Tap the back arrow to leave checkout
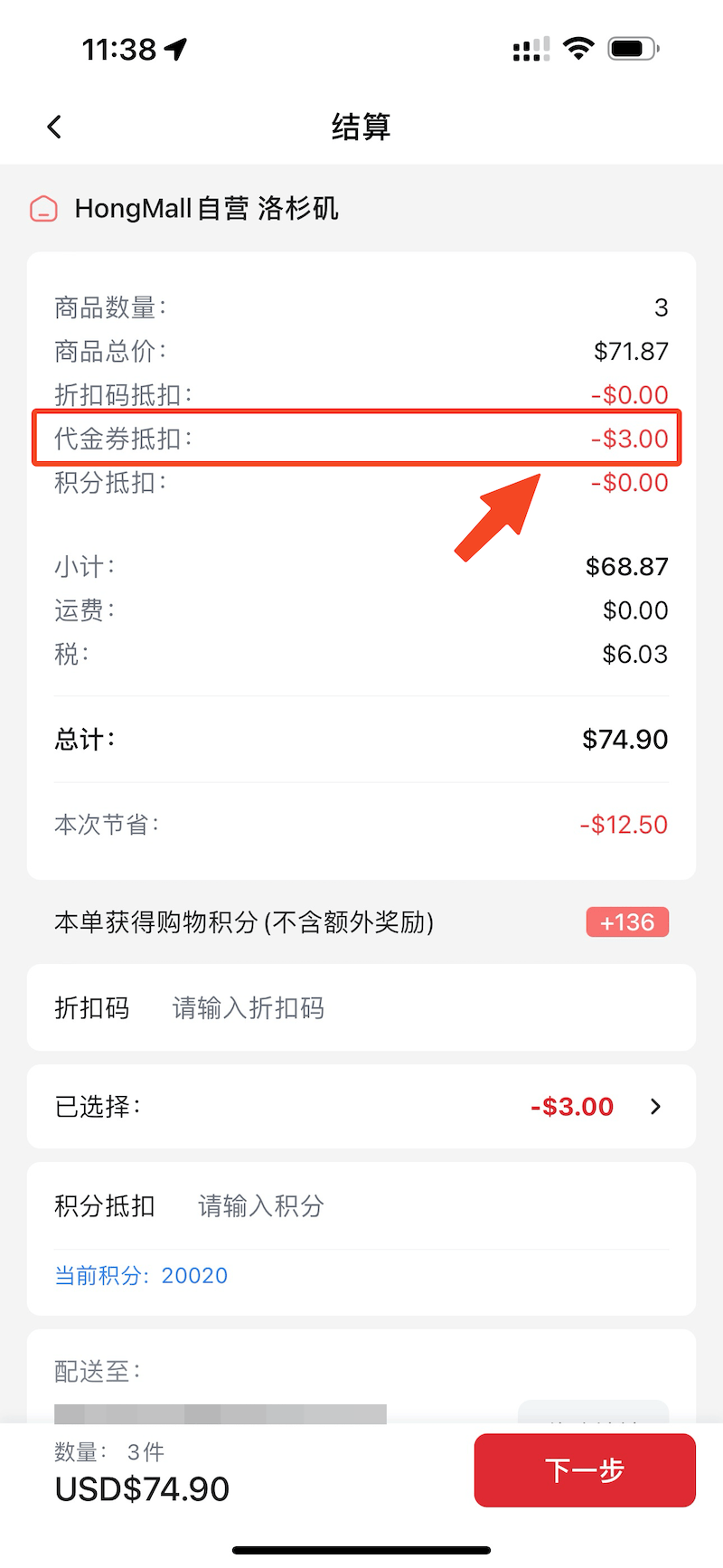Image resolution: width=723 pixels, height=1568 pixels. click(x=54, y=127)
